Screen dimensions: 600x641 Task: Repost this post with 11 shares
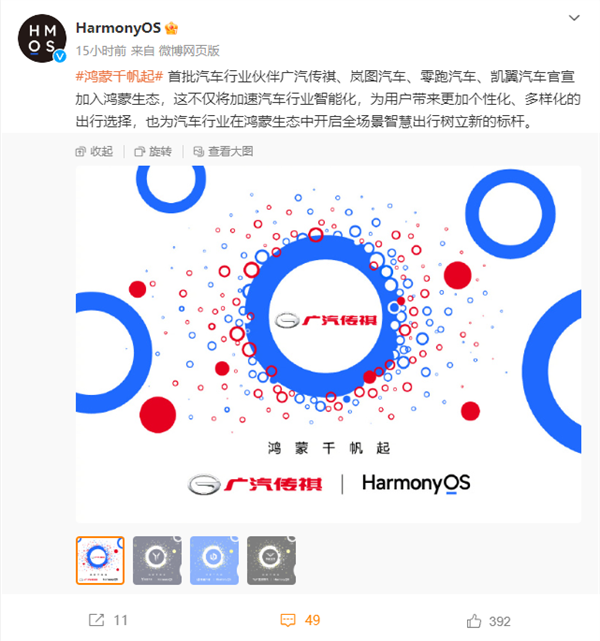coord(107,620)
